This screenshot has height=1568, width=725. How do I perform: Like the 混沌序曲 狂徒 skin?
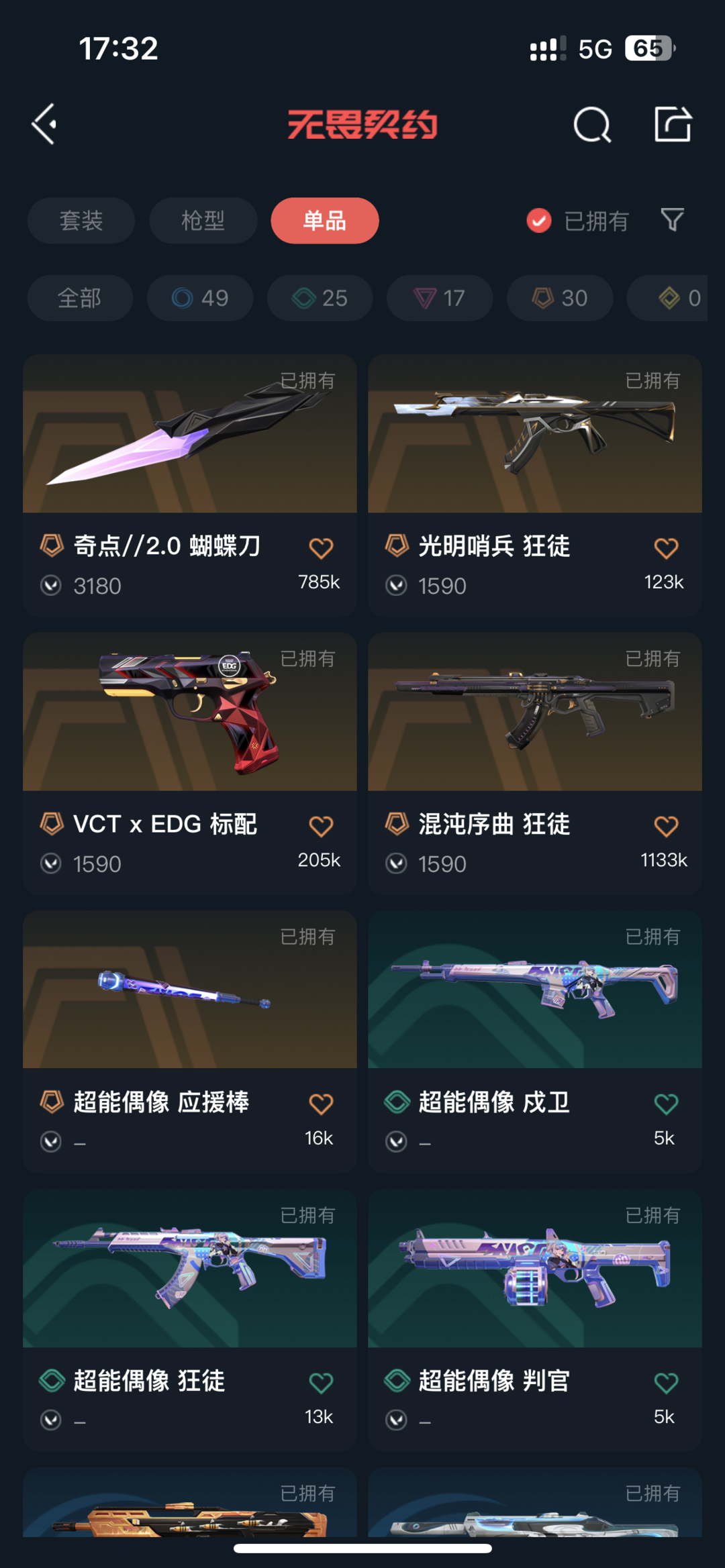[666, 826]
